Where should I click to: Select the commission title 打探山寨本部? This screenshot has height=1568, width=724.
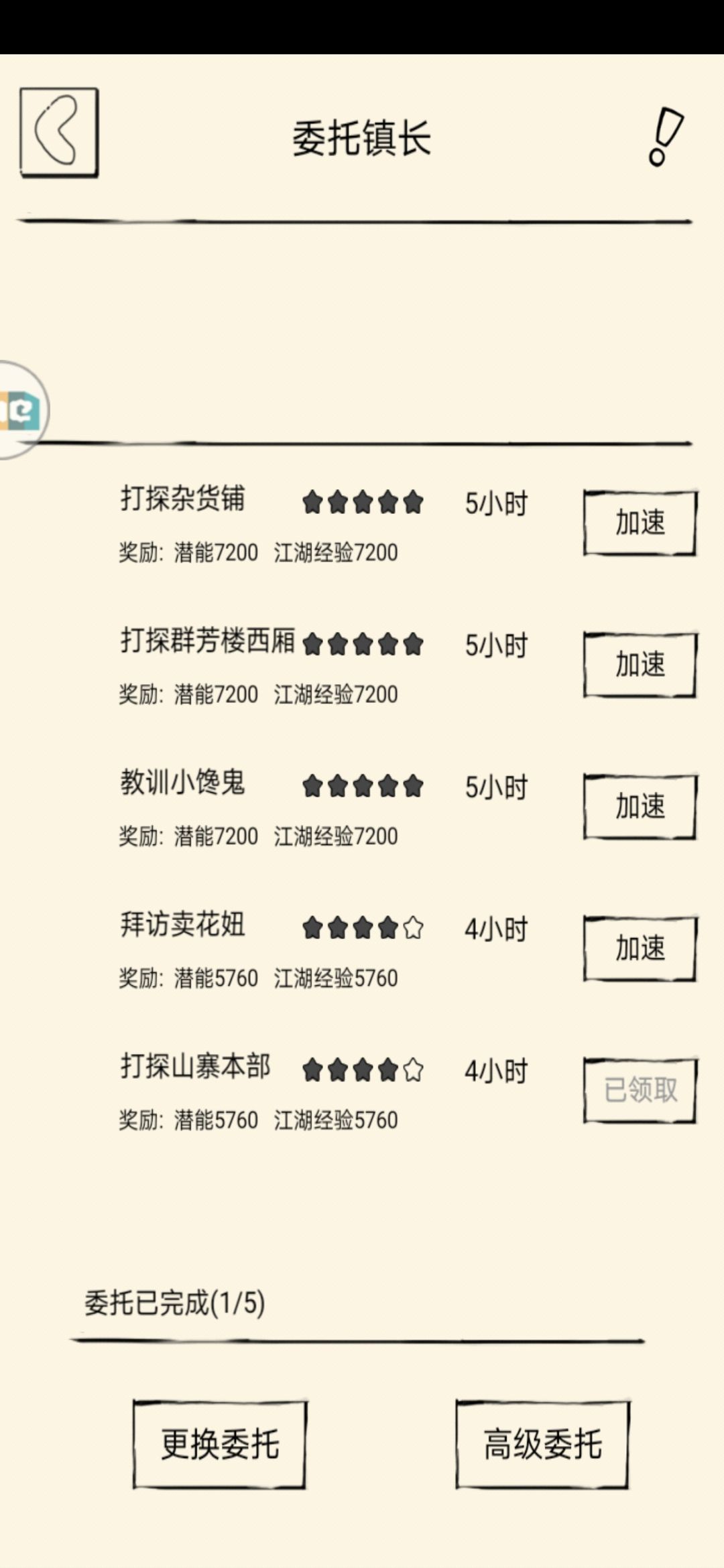(193, 1063)
